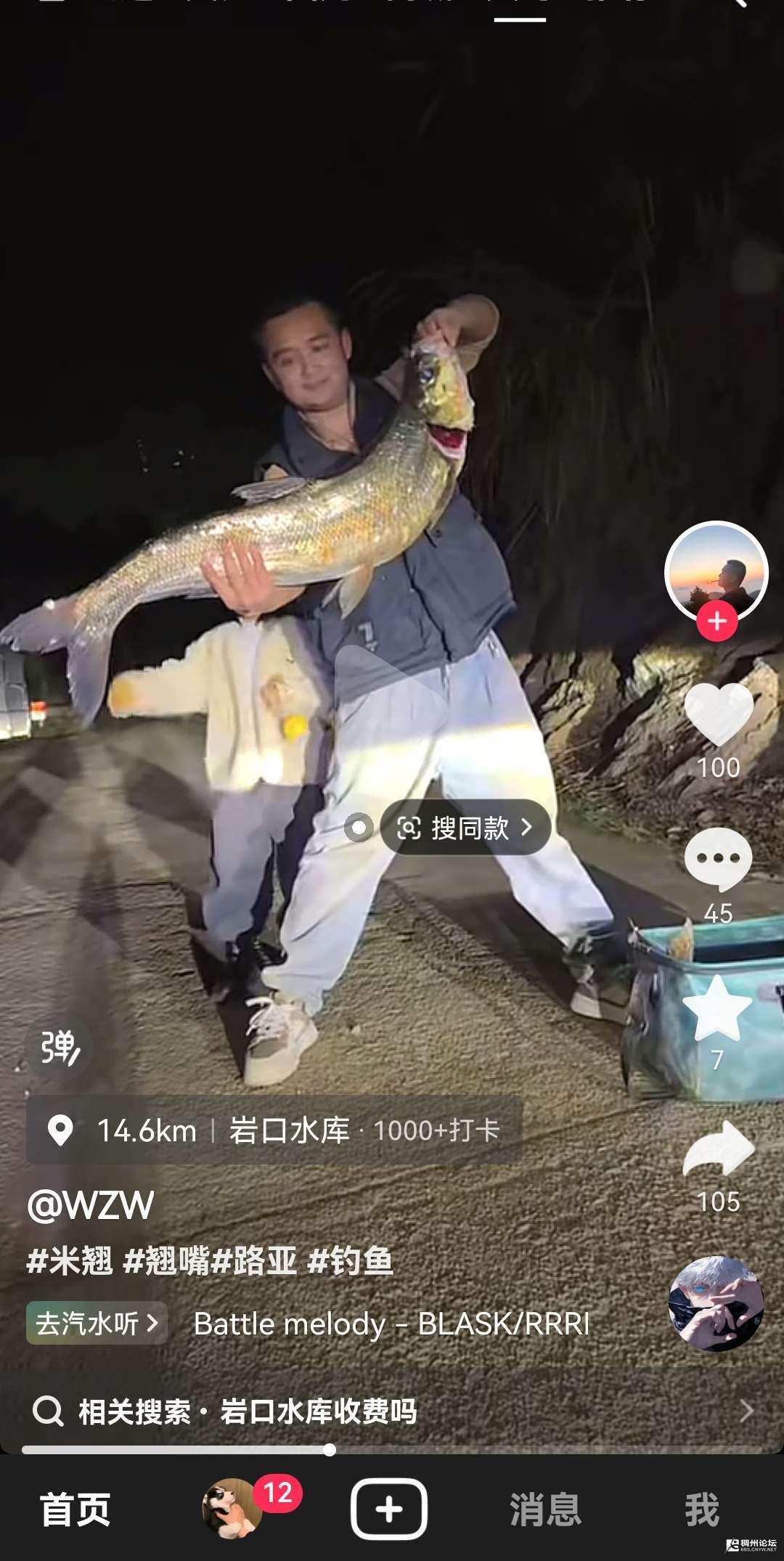Open the @WZW username

(91, 1205)
